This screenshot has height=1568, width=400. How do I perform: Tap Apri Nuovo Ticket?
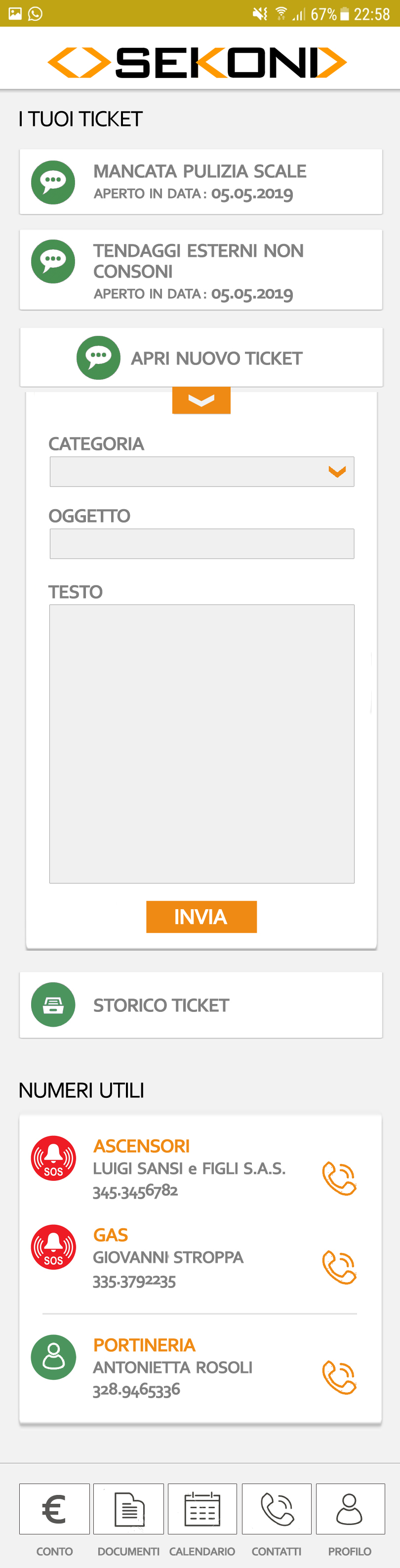coord(201,357)
